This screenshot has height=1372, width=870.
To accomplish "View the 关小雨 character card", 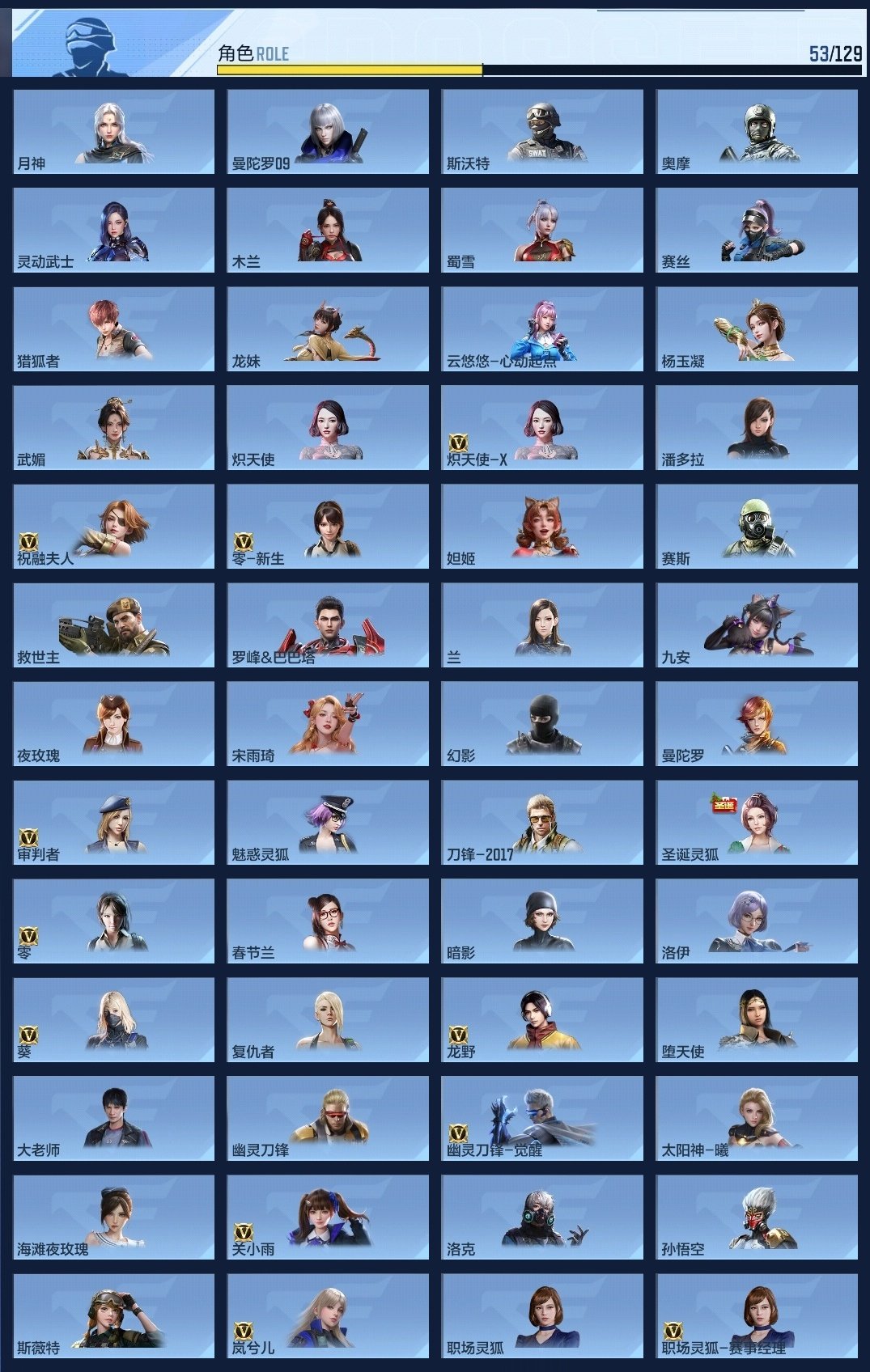I will point(328,1217).
